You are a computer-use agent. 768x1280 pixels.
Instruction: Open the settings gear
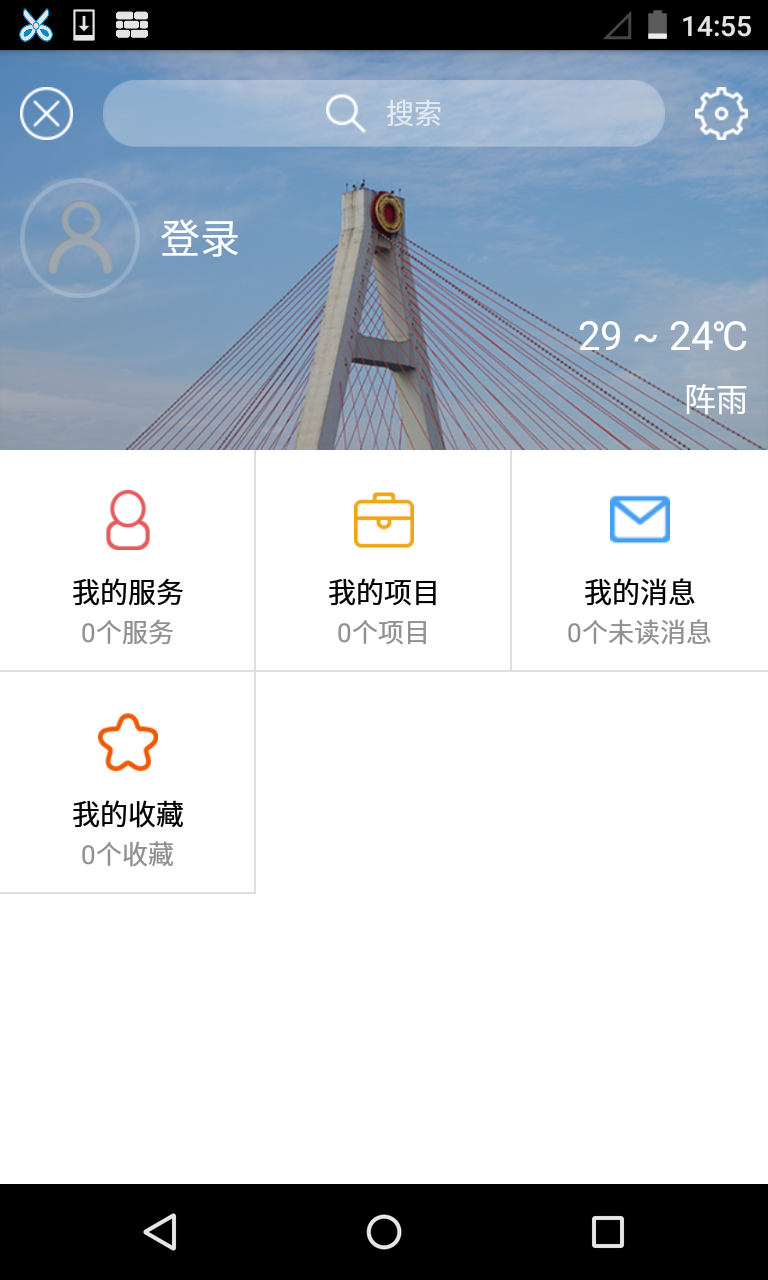tap(721, 114)
